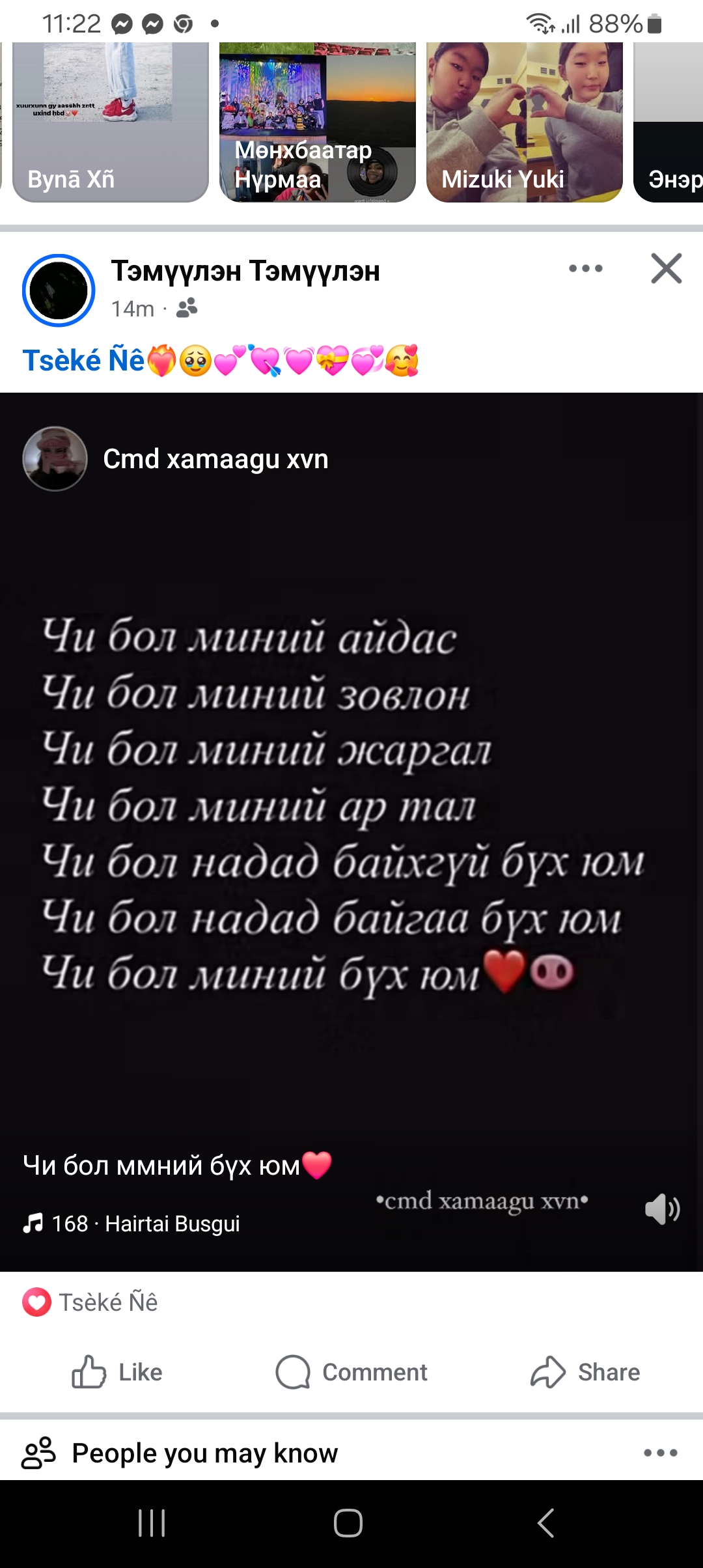
Task: Open the post's three-dot options menu
Action: [x=585, y=268]
